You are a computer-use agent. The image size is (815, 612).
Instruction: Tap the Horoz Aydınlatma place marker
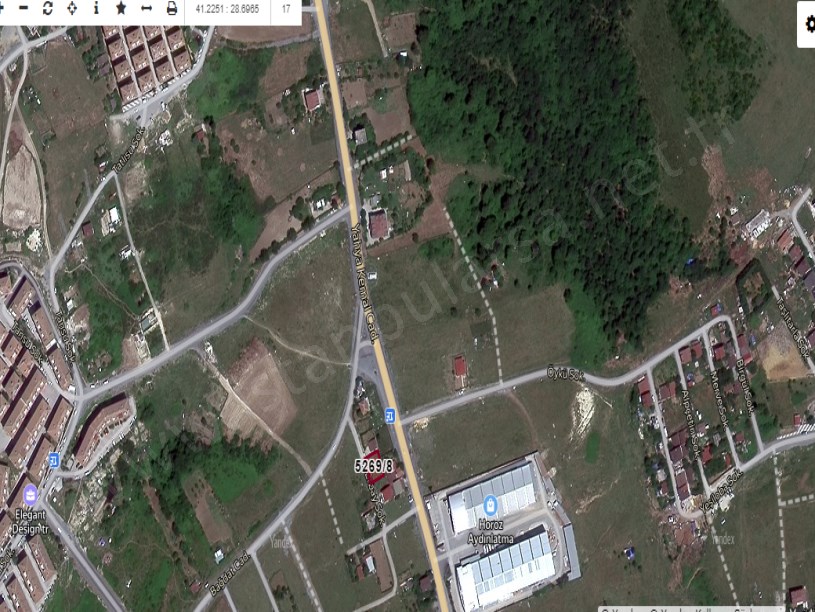(491, 506)
